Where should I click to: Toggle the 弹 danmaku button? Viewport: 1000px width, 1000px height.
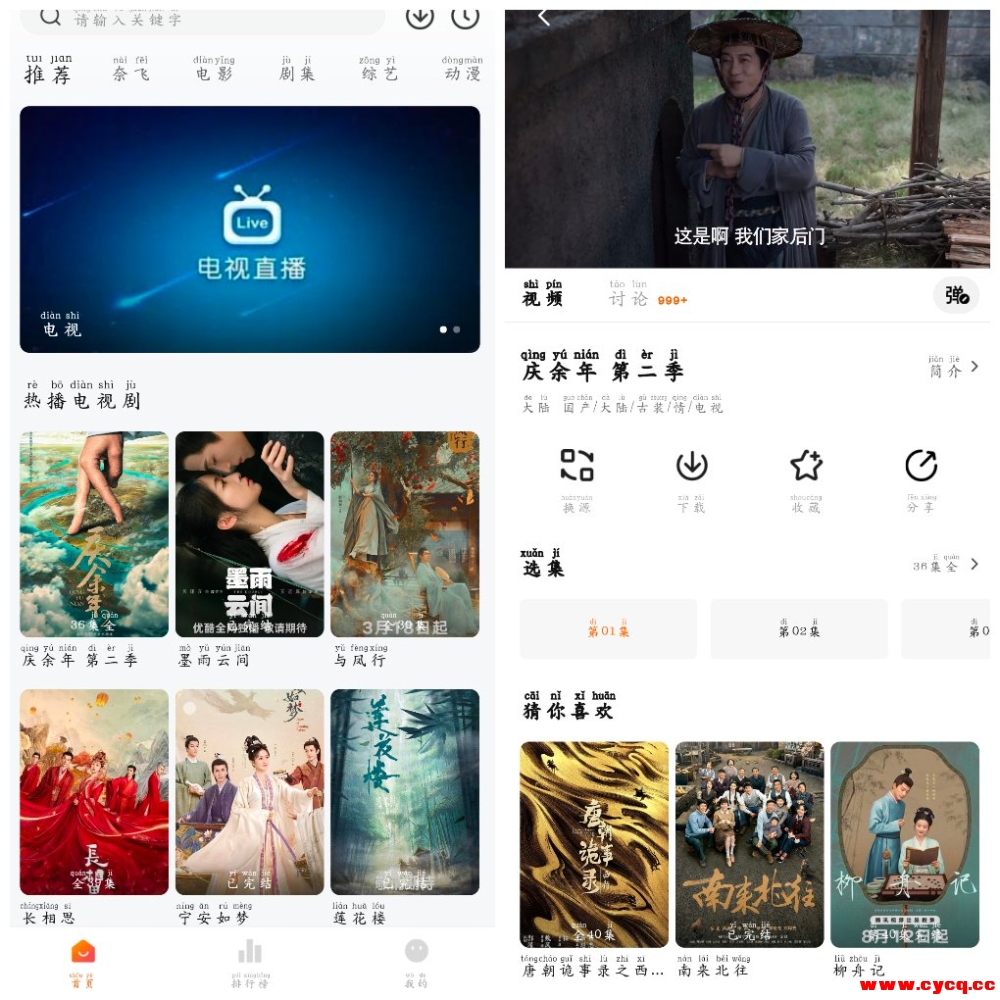click(x=956, y=295)
